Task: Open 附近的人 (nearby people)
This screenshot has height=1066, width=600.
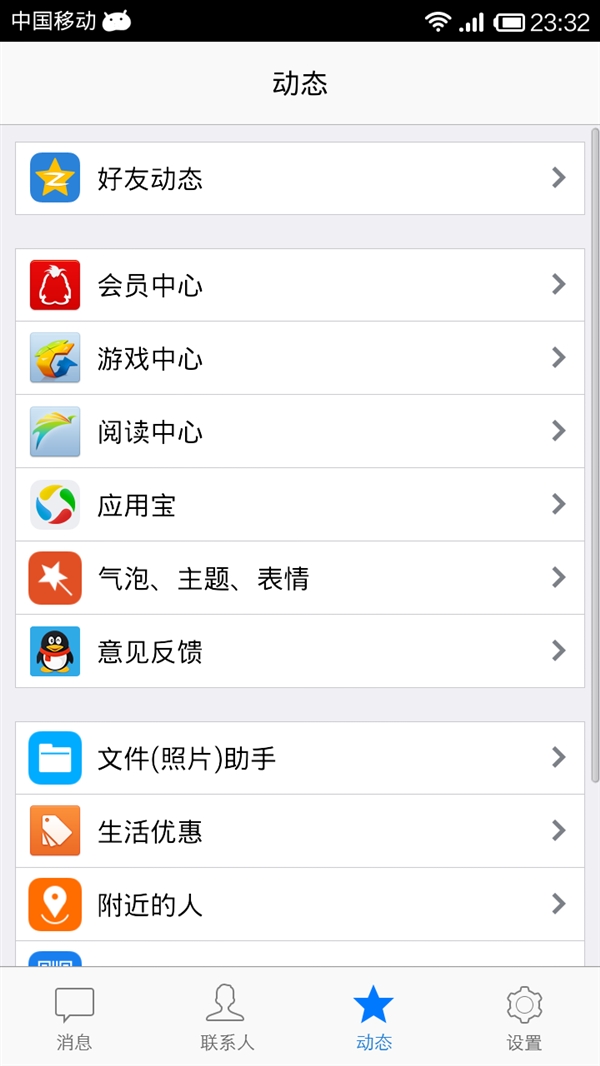Action: (x=300, y=905)
